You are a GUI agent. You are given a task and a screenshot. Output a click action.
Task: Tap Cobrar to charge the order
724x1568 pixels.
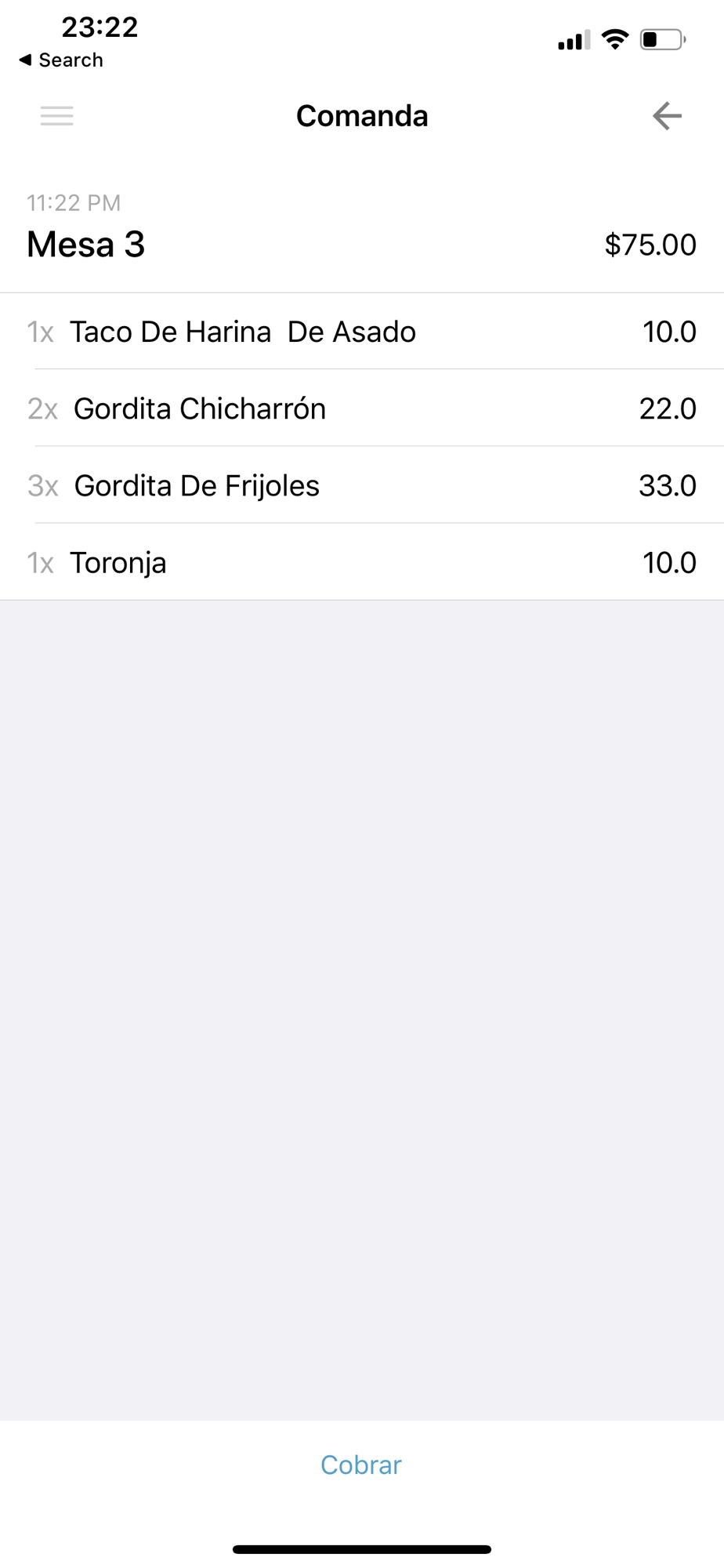[x=361, y=1465]
